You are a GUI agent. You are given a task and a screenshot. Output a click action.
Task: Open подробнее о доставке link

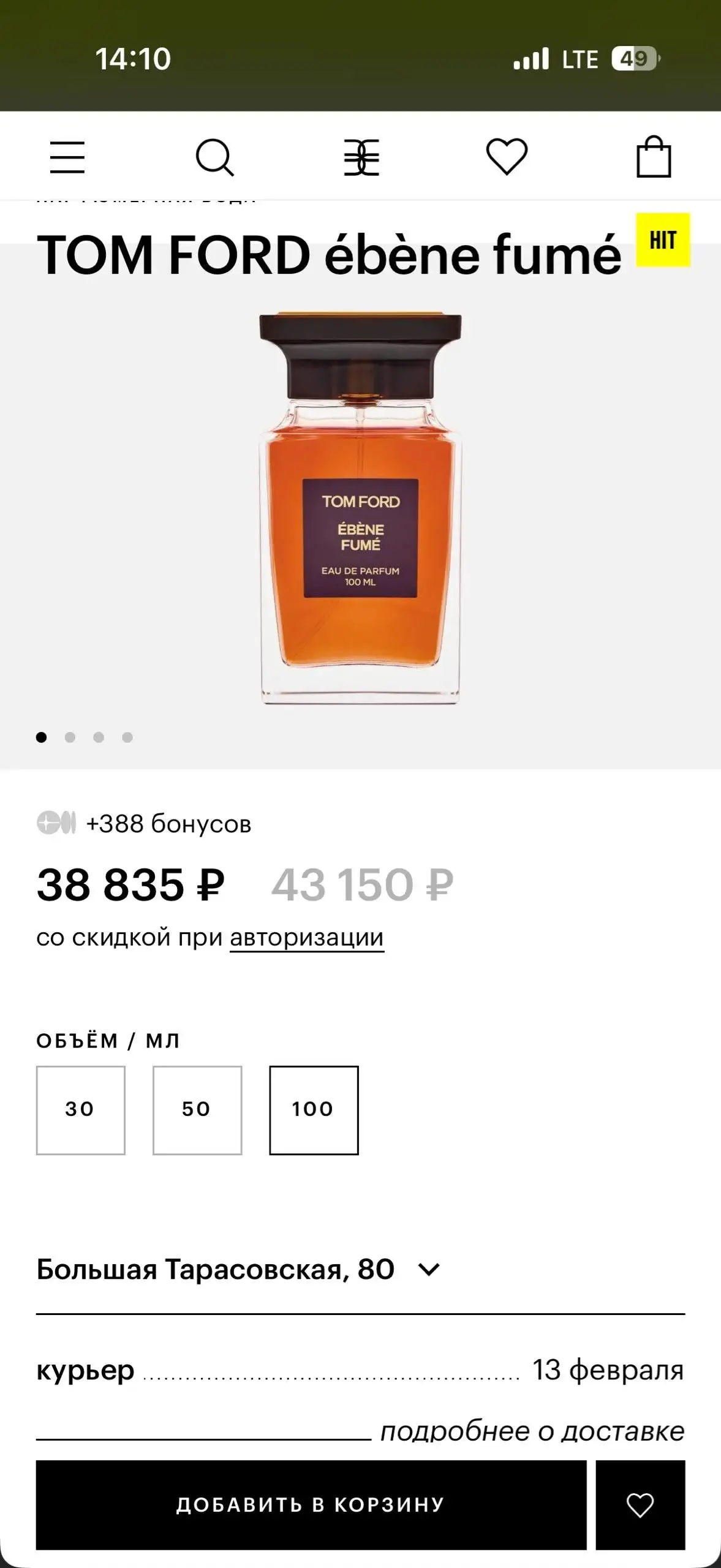(x=532, y=1431)
